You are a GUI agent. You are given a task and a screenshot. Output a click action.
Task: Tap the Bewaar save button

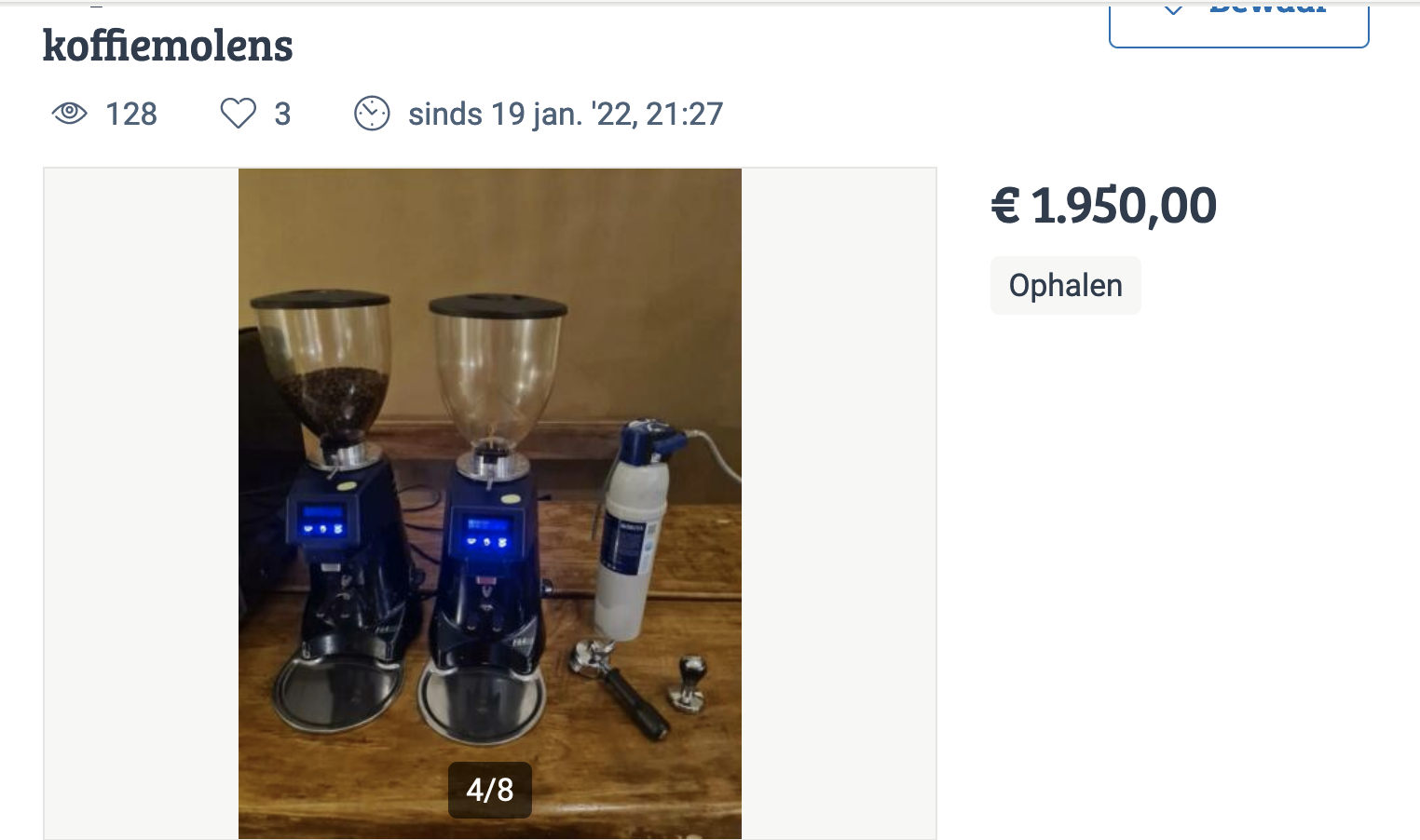[1238, 22]
